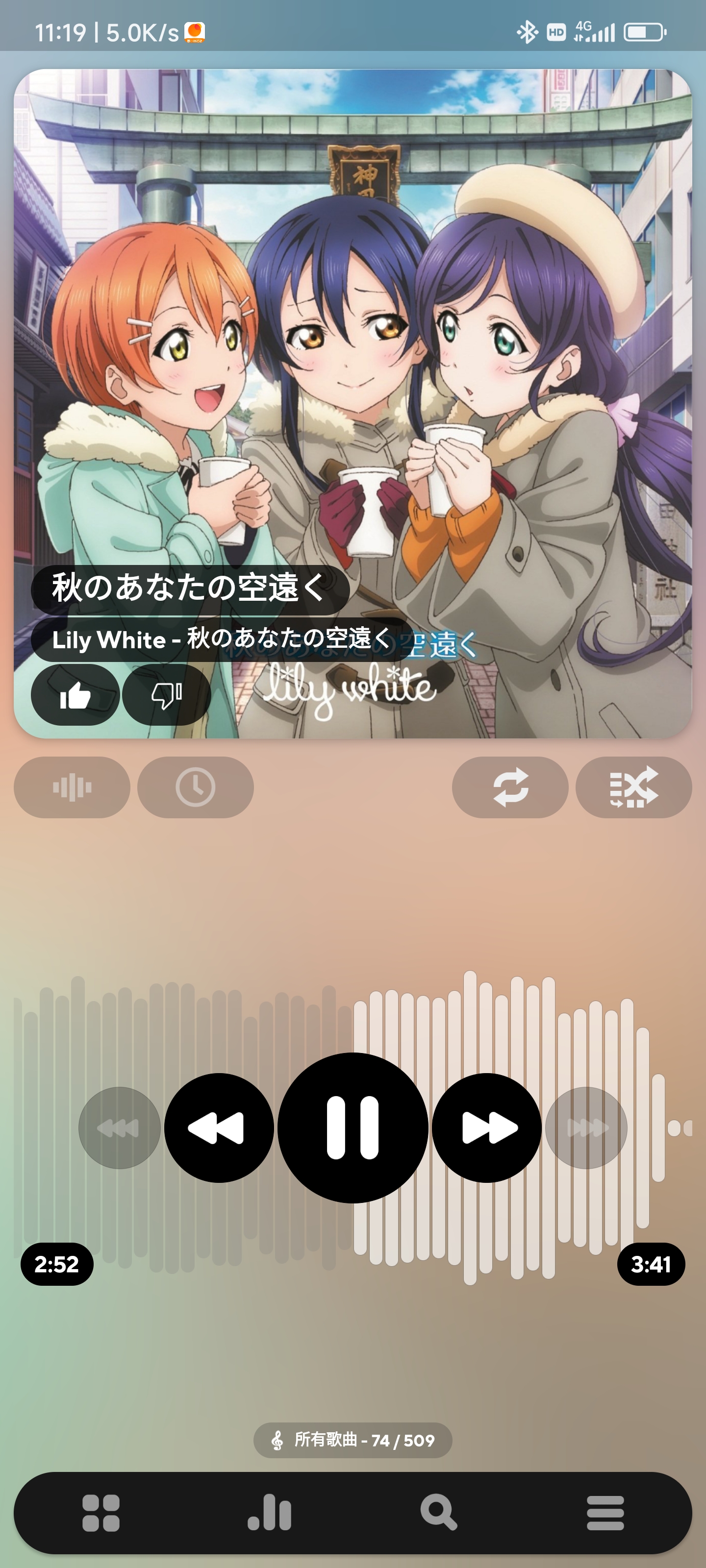This screenshot has width=706, height=1568.
Task: Pause the current song
Action: (x=353, y=1127)
